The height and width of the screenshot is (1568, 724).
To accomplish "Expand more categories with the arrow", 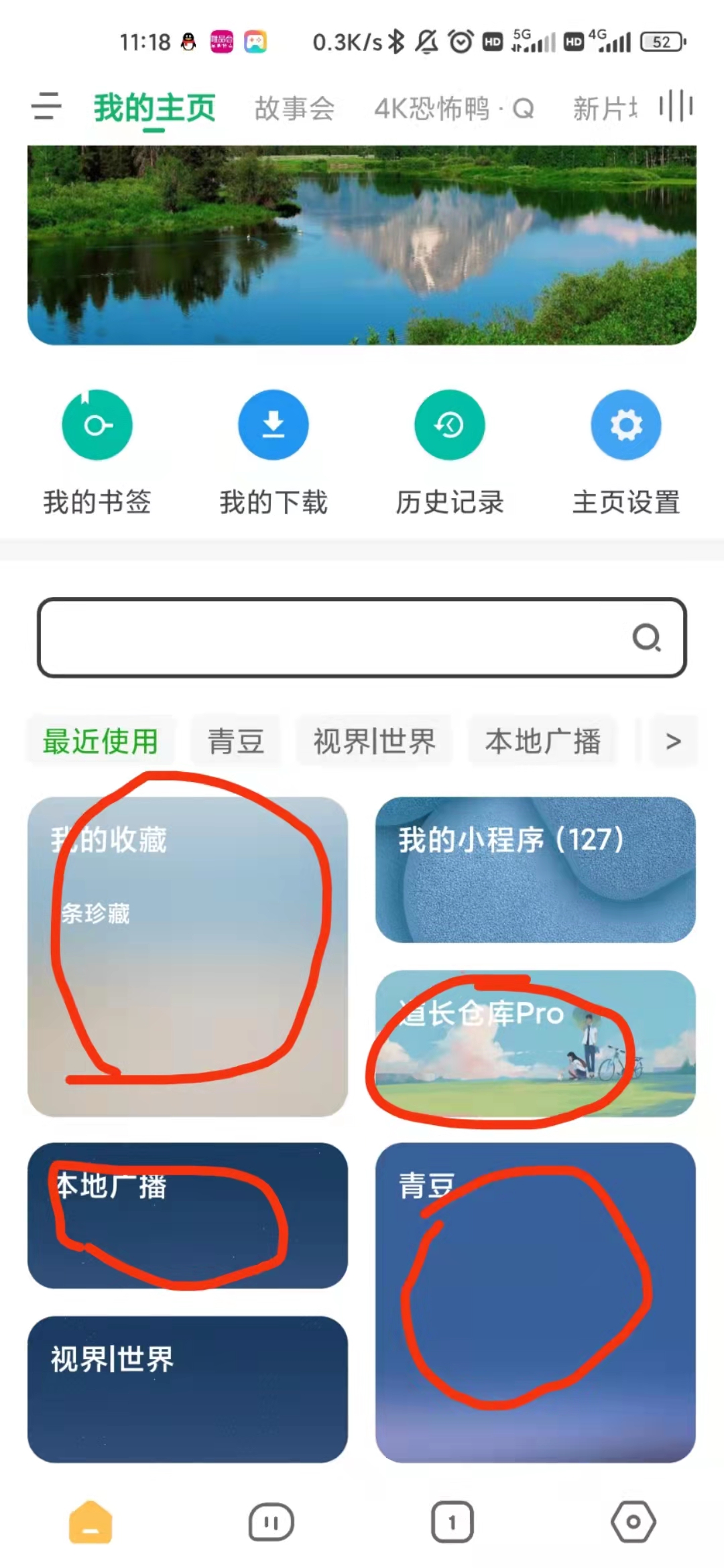I will click(x=673, y=742).
